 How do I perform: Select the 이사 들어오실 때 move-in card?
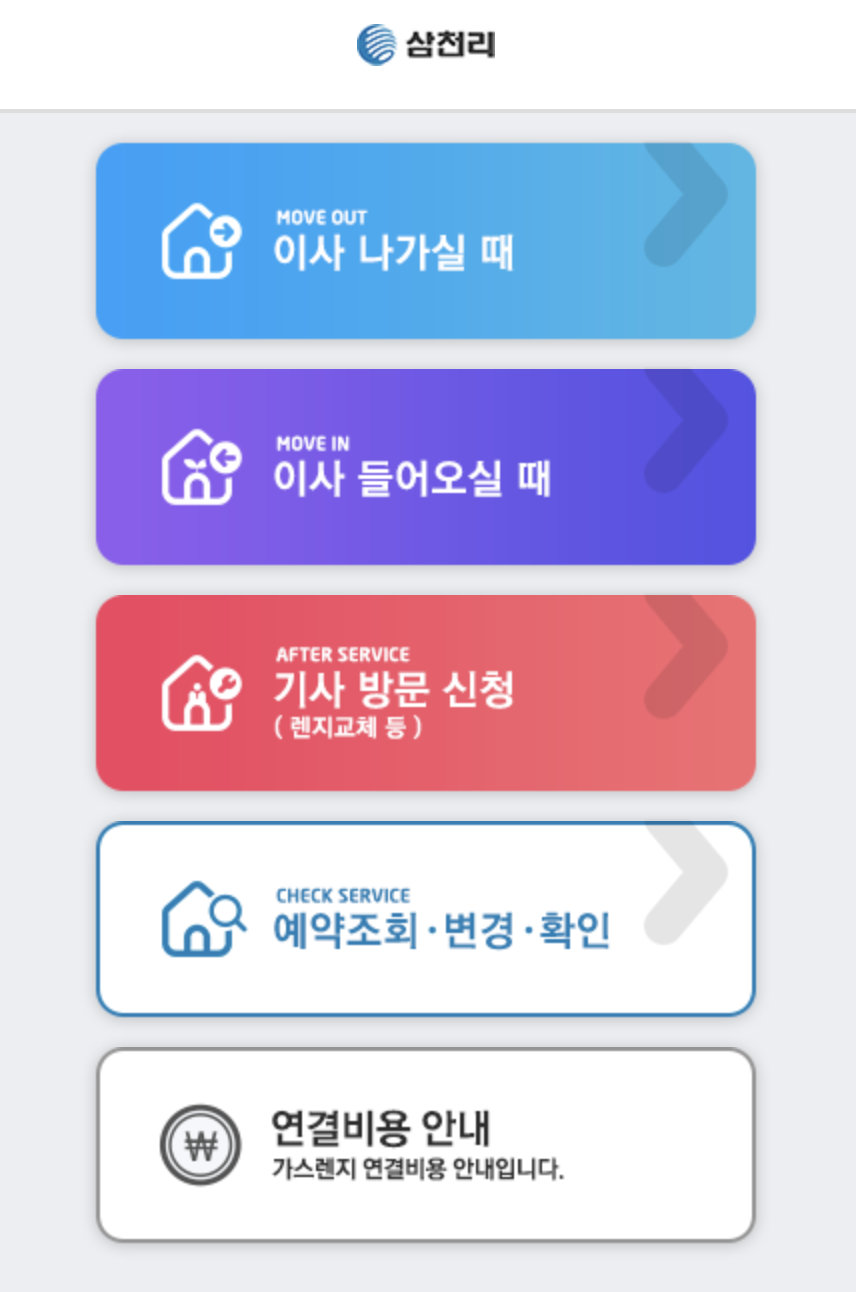(x=425, y=467)
